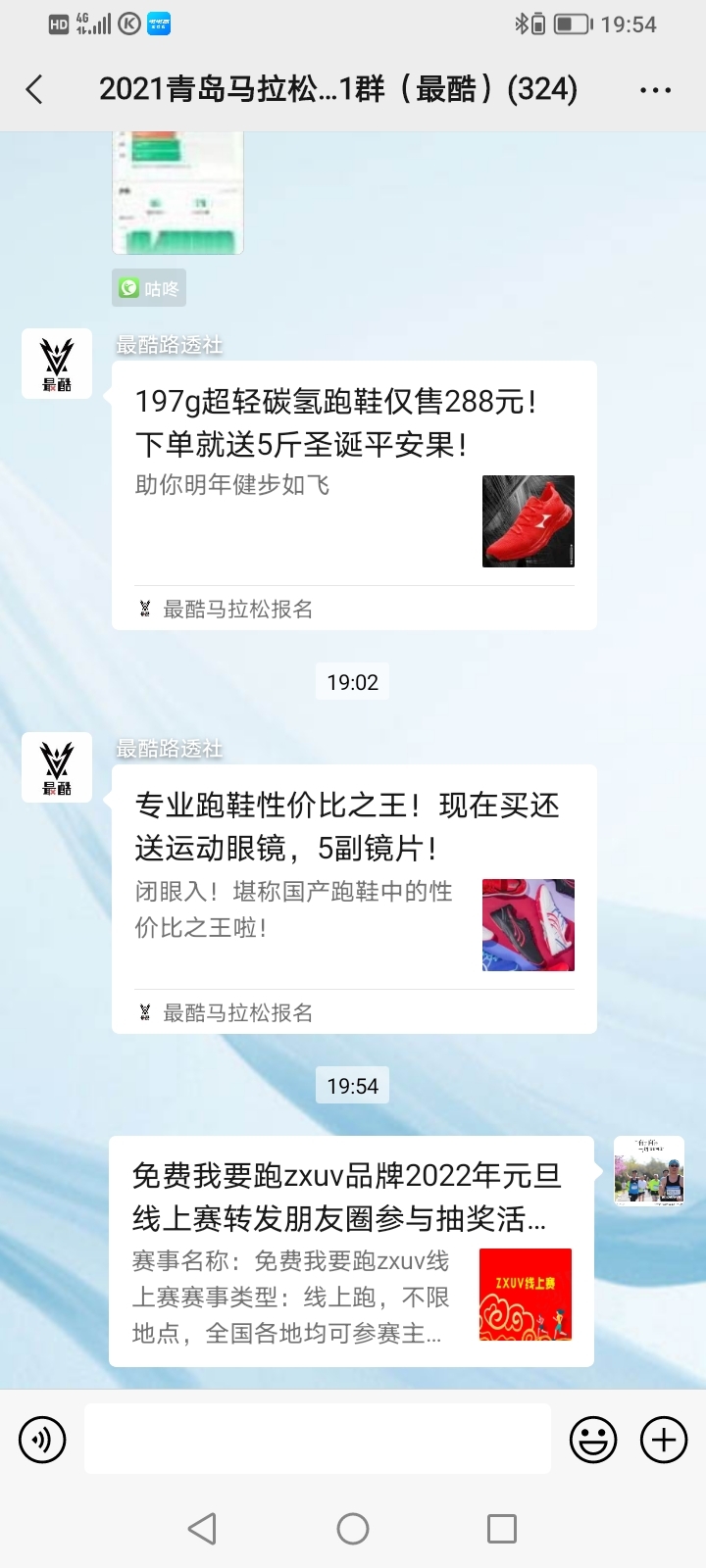Open the 197g超轻碳氢跑鞋 link card
This screenshot has width=706, height=1568.
(354, 496)
